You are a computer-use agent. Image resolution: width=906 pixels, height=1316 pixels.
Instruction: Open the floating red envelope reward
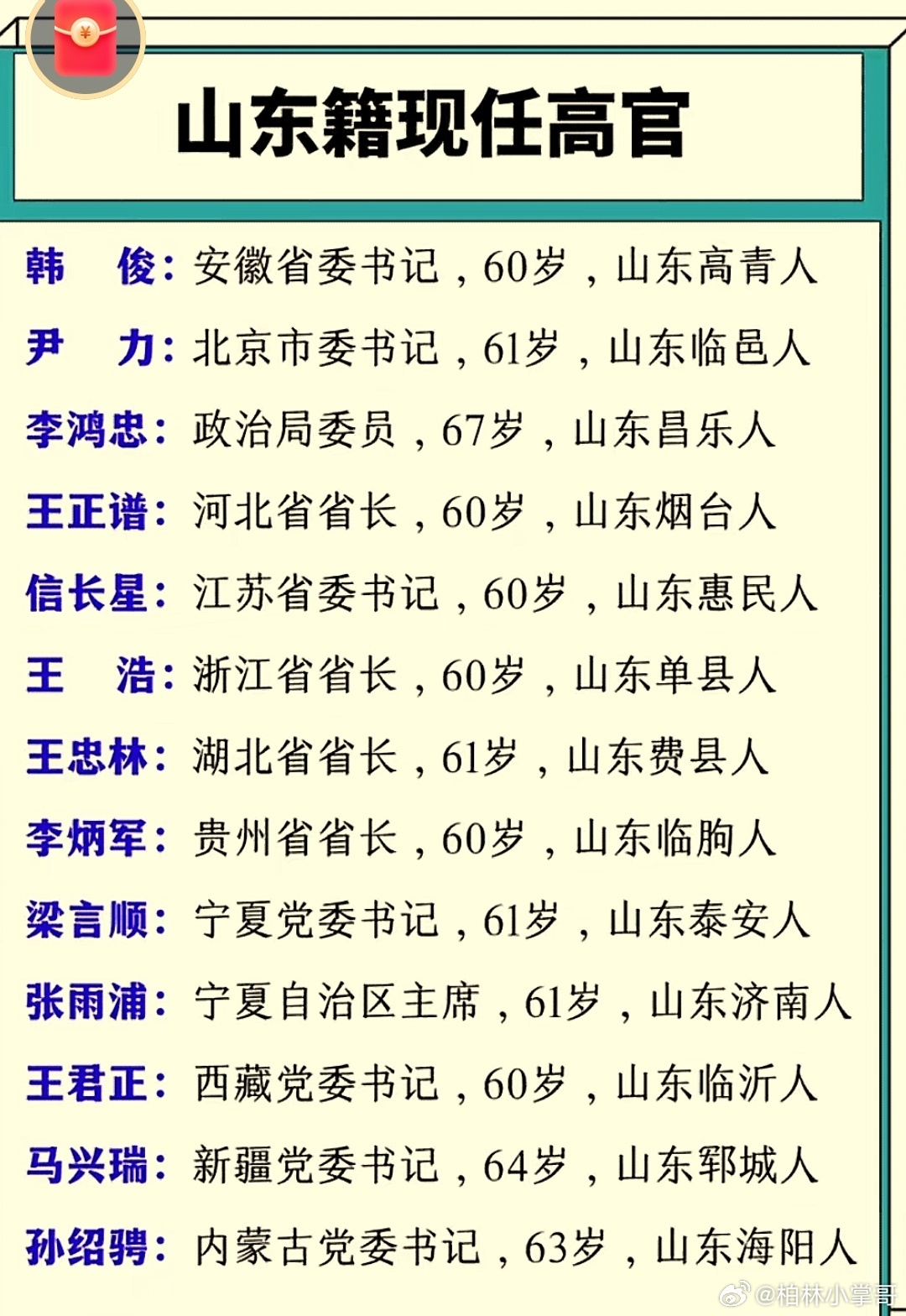(86, 38)
